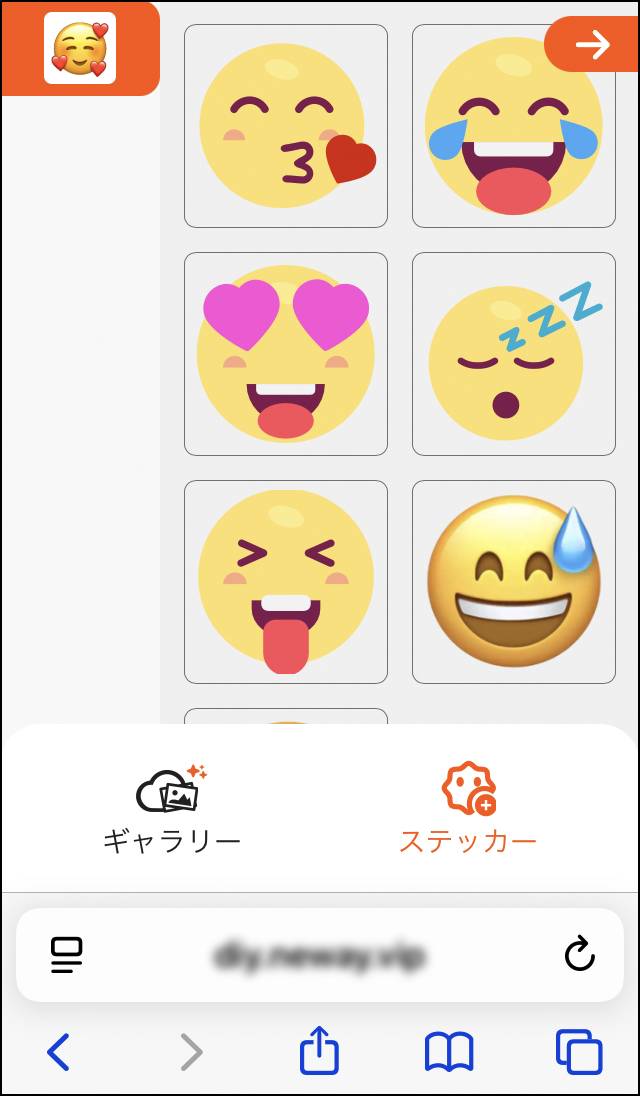The width and height of the screenshot is (640, 1096).
Task: Pick the sleeping zzz face sticker
Action: 514,354
